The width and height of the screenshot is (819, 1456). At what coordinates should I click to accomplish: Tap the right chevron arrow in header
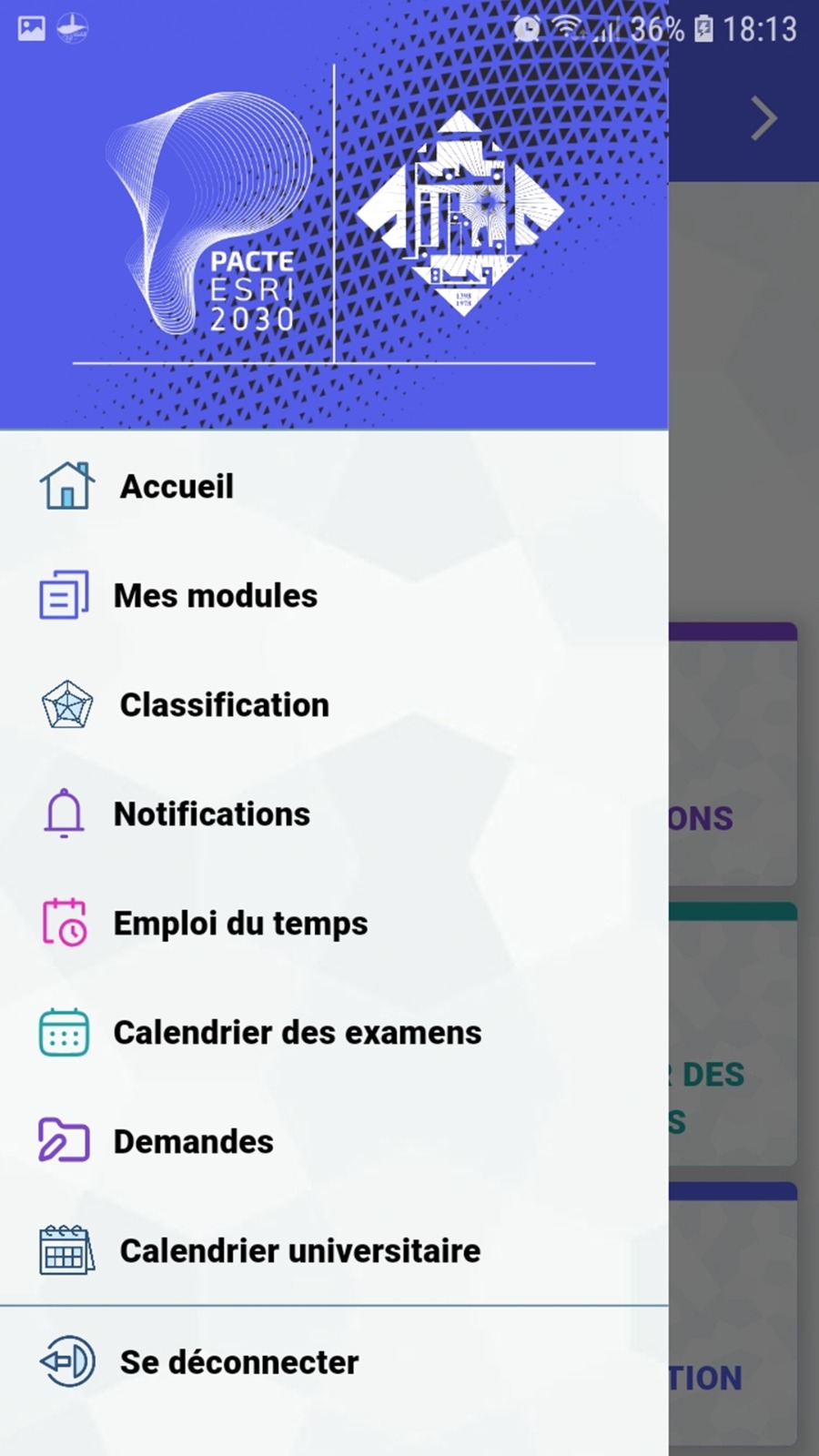point(763,118)
